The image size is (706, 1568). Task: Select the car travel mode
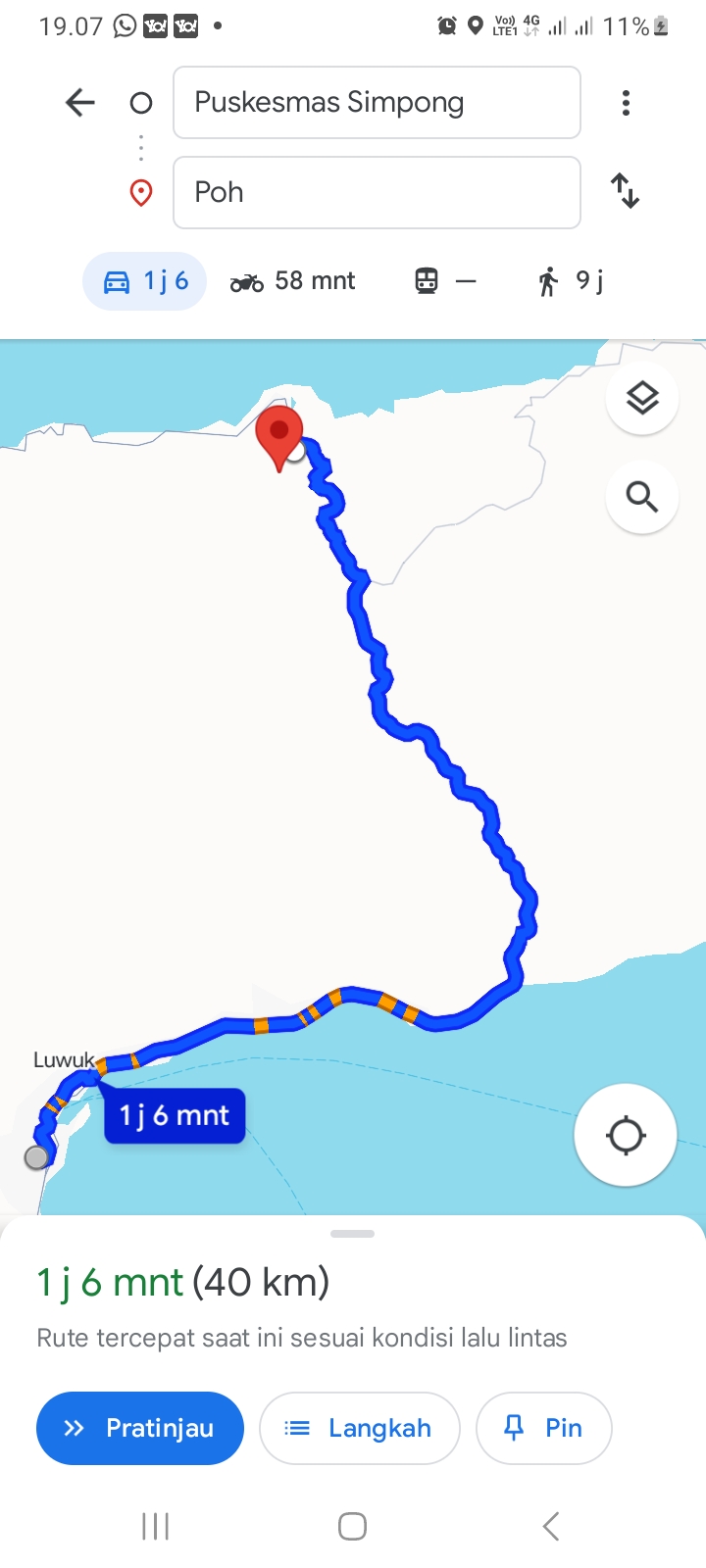[145, 281]
